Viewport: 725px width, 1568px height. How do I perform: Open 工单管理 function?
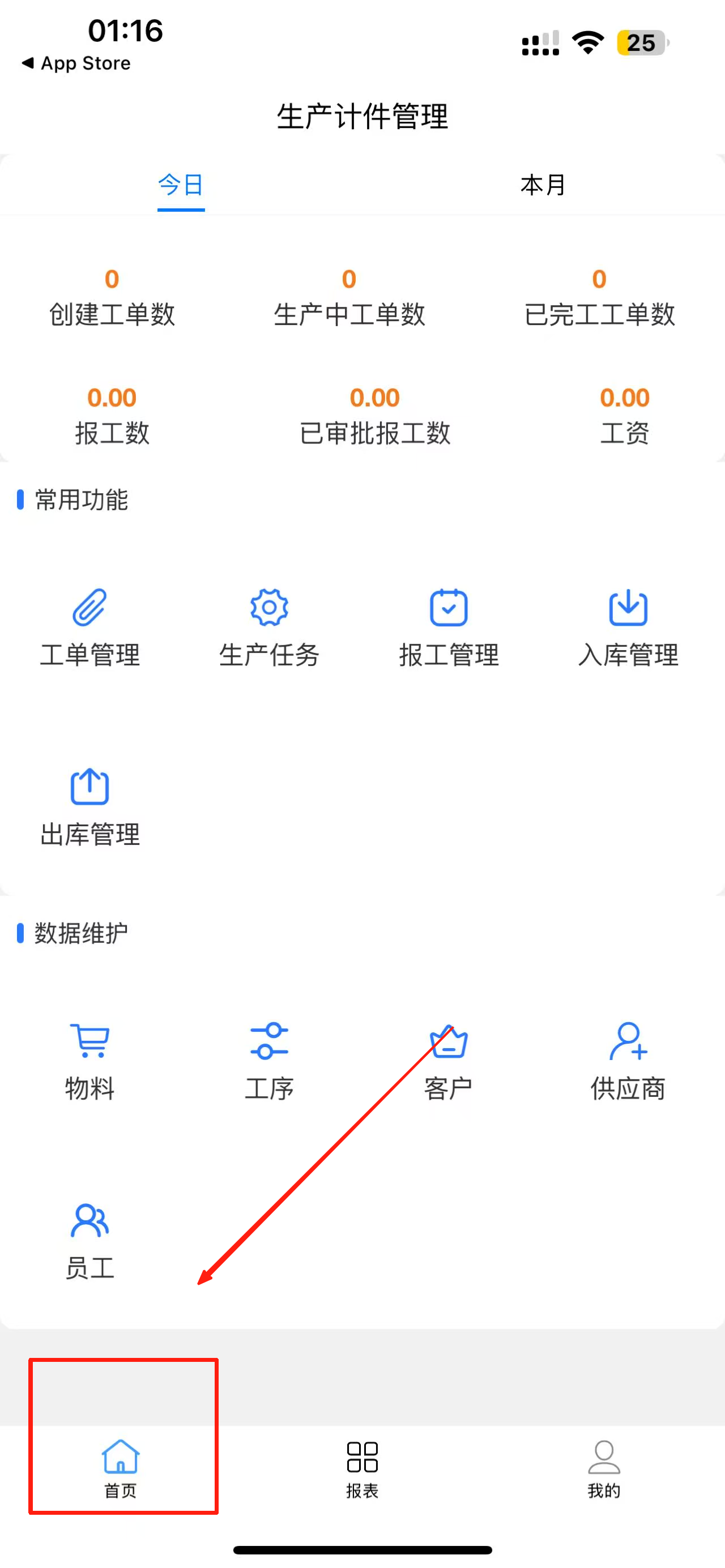[90, 627]
